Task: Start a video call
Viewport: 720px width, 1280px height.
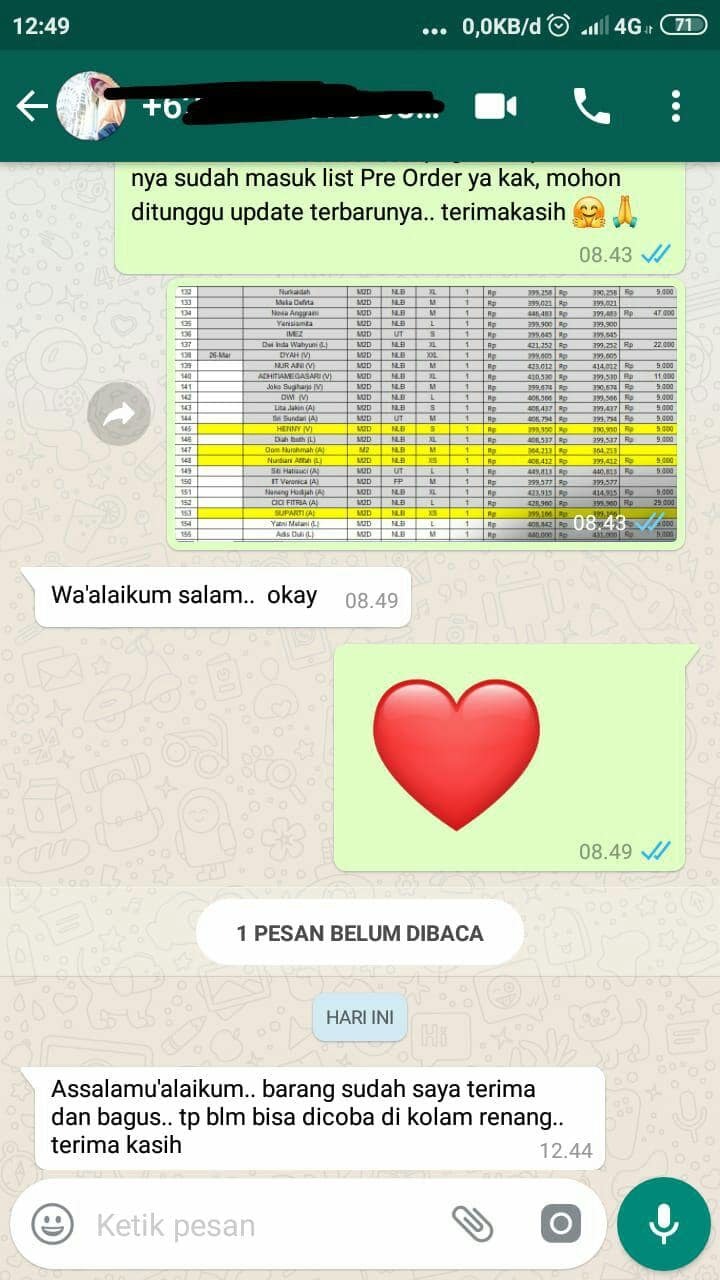Action: point(496,106)
